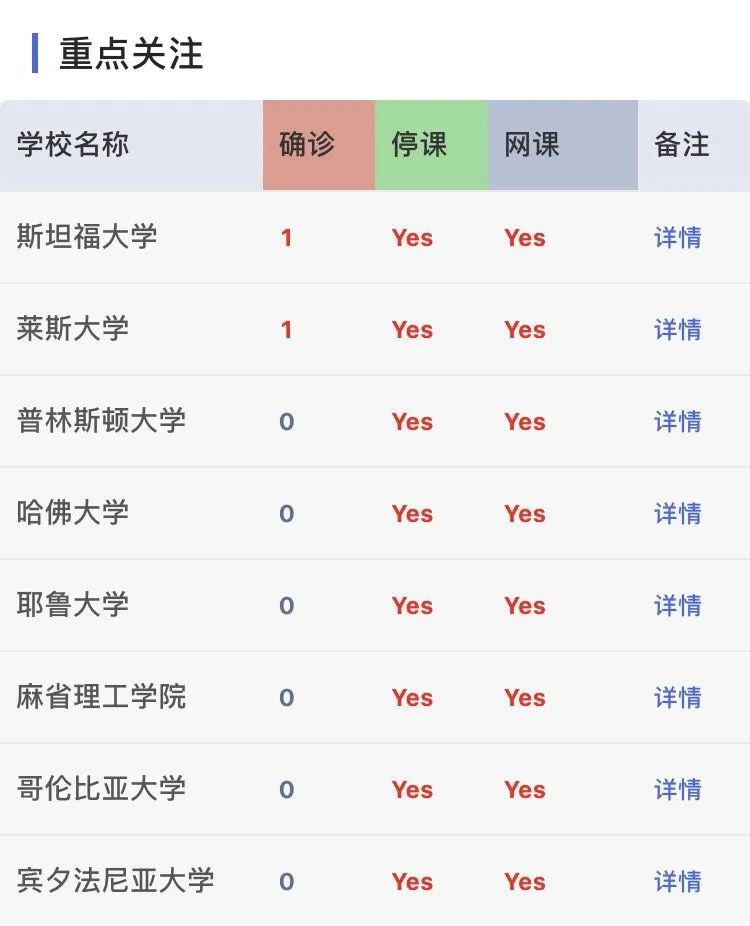This screenshot has width=750, height=926.
Task: Show 详情 for 耶鲁大学
Action: [678, 606]
